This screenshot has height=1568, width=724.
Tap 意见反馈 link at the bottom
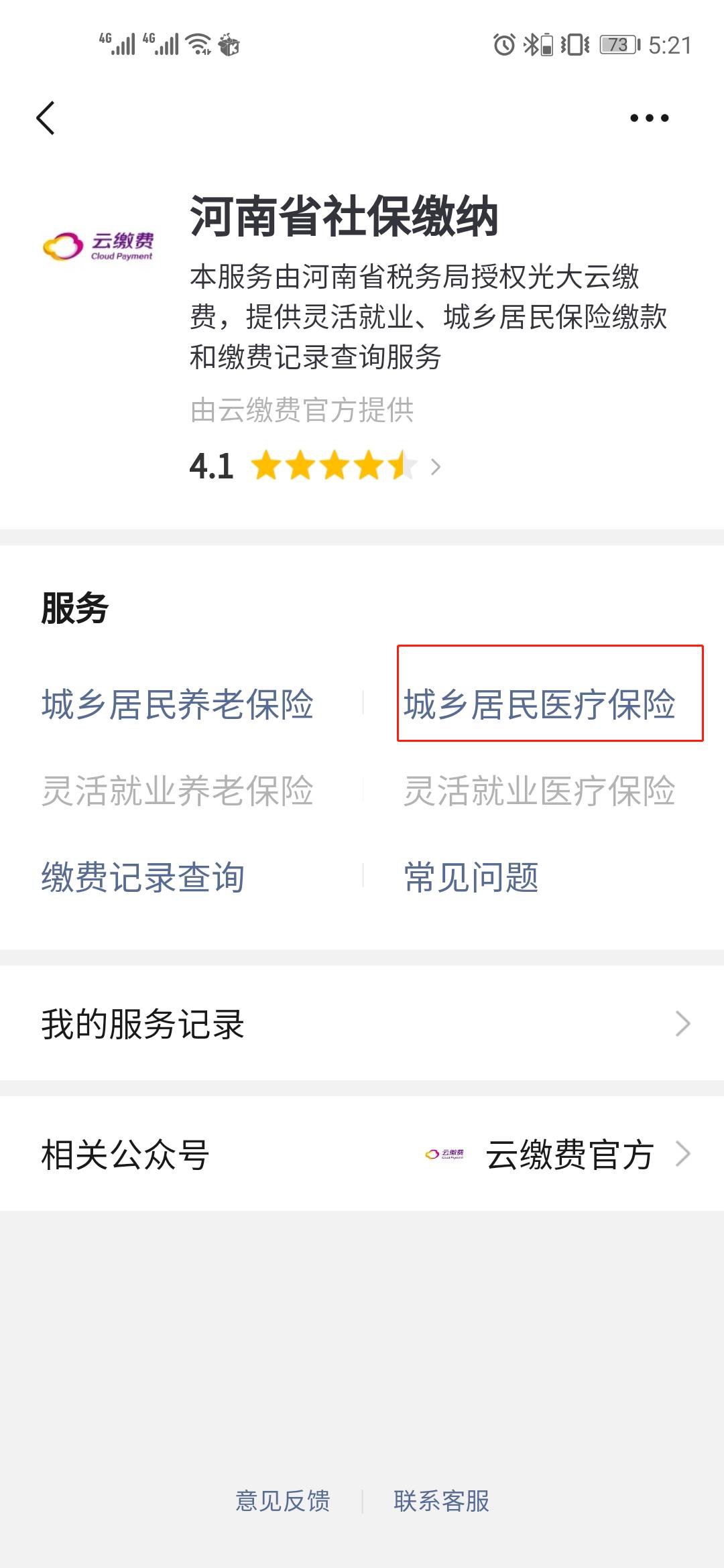coord(283,1500)
